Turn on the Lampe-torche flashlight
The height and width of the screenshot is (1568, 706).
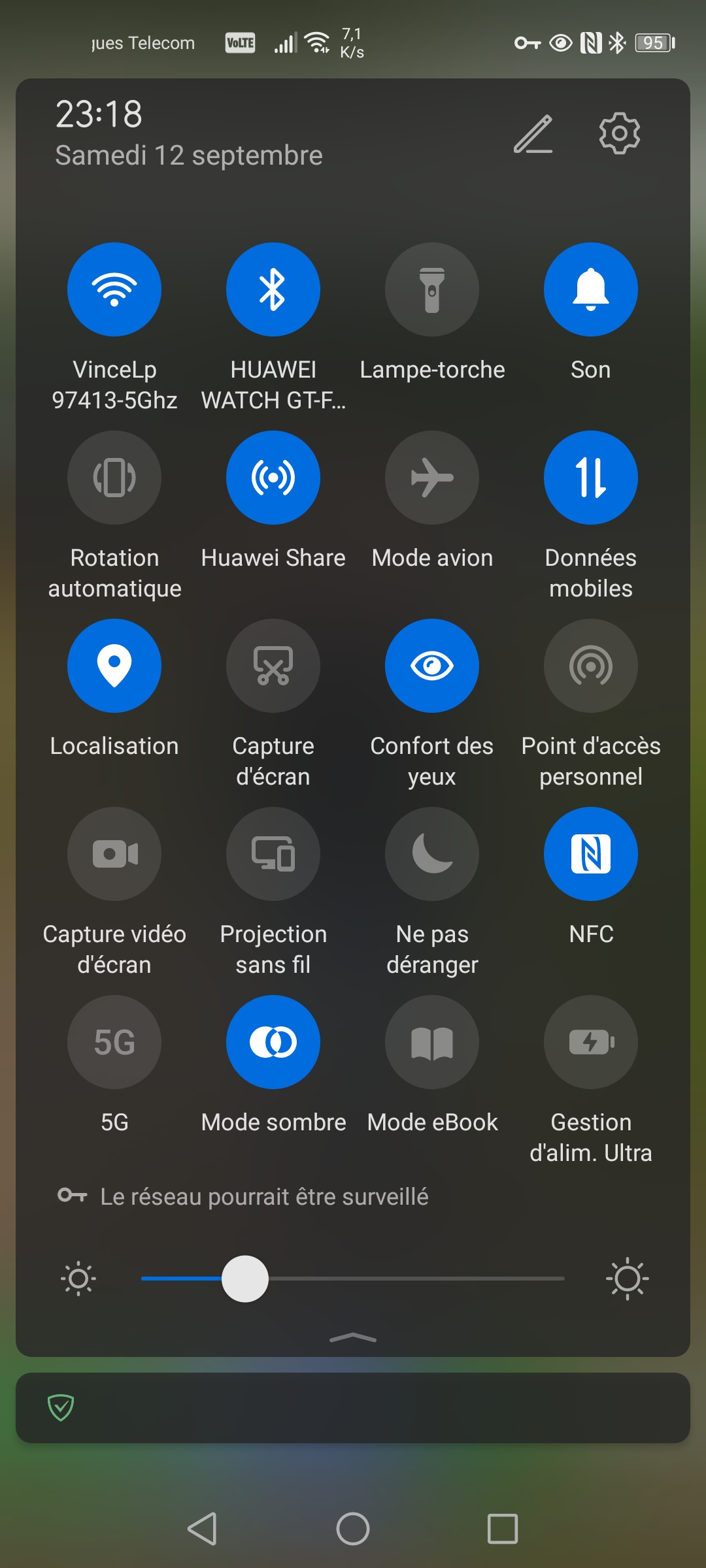[432, 289]
